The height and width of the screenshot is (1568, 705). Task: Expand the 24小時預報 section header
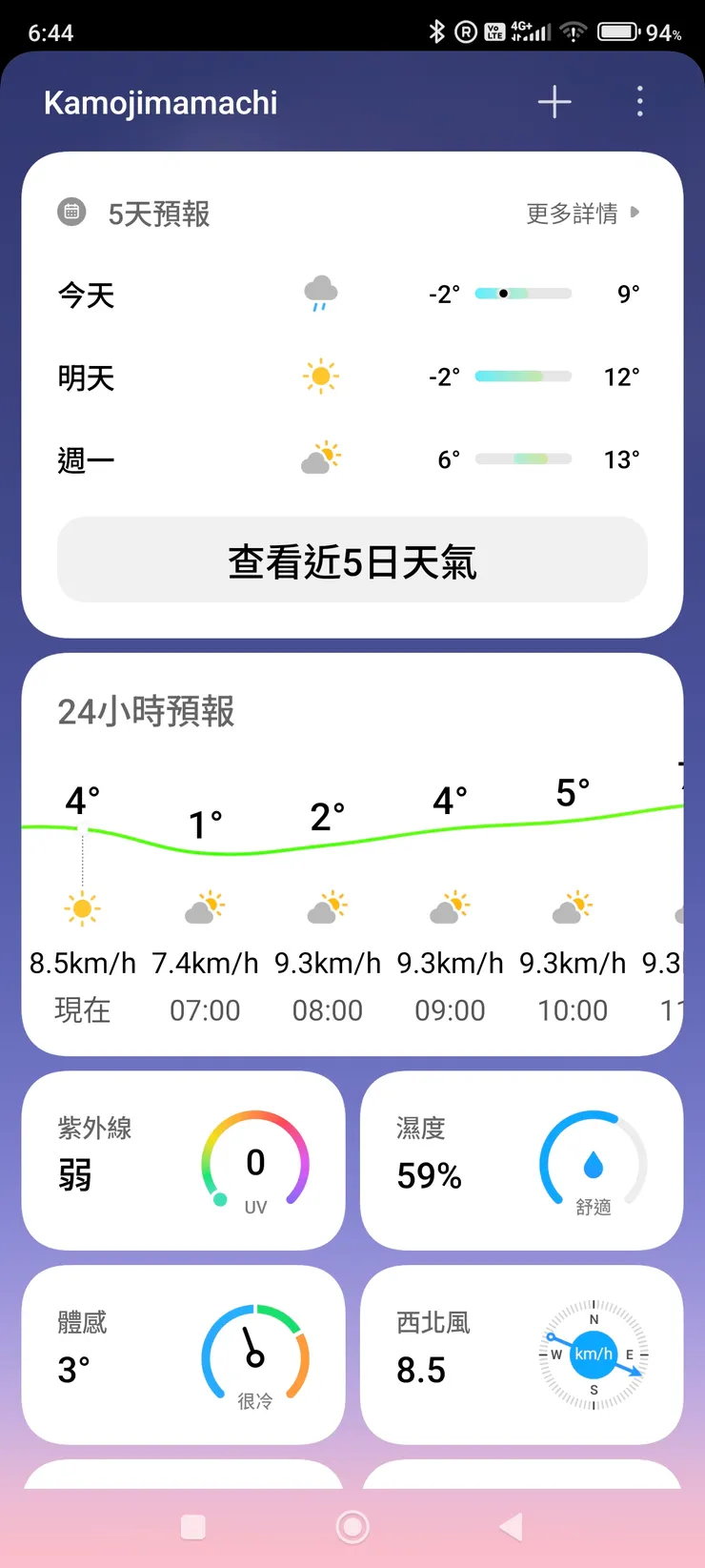coord(147,712)
